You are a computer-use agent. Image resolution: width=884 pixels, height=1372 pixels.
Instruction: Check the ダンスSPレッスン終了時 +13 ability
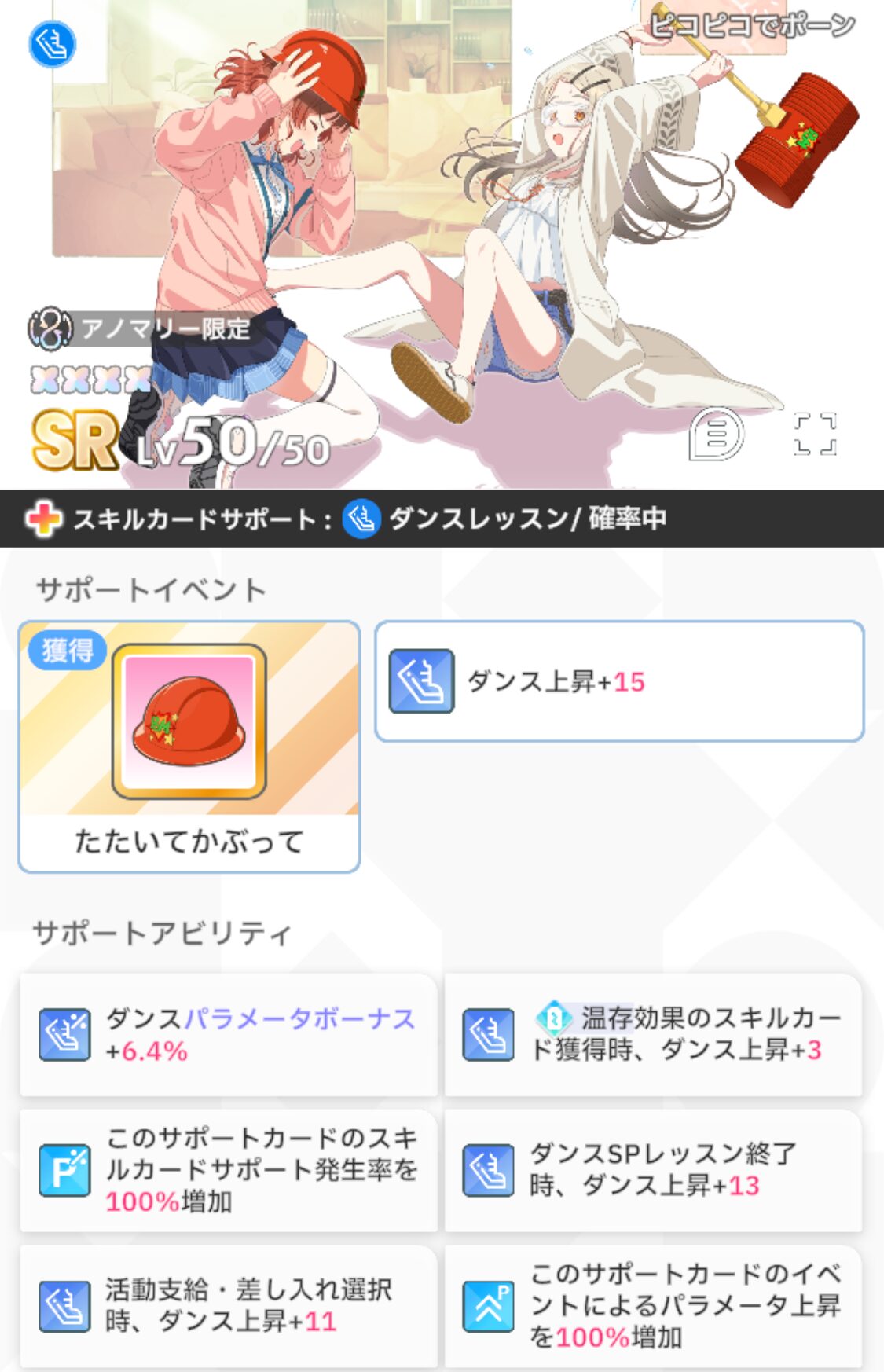pyautogui.click(x=653, y=1169)
